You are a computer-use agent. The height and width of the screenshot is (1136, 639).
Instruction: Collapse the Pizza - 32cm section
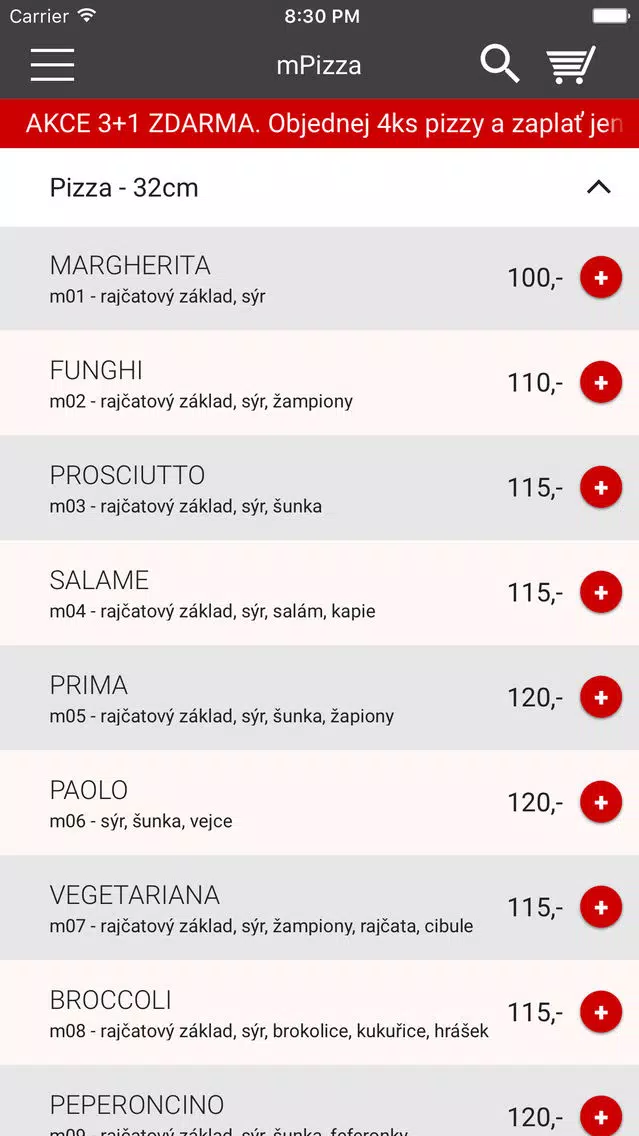coord(598,188)
